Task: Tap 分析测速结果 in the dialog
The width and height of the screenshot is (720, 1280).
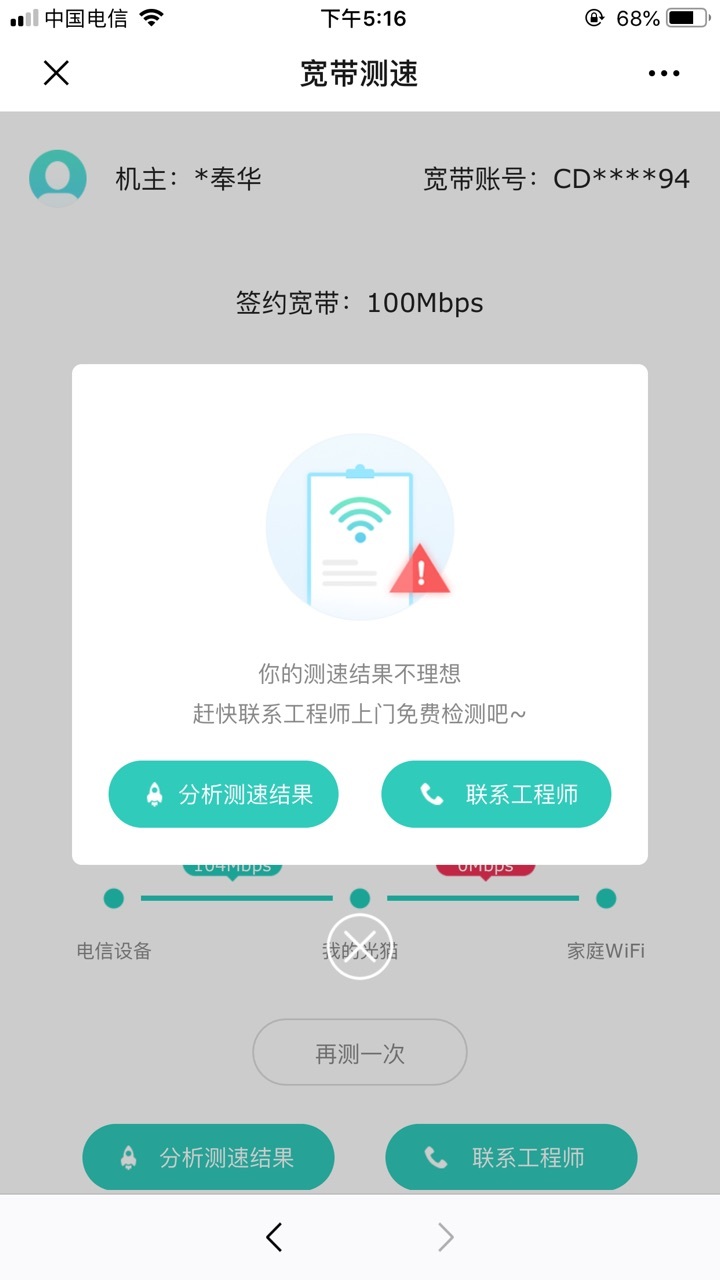Action: [x=223, y=794]
